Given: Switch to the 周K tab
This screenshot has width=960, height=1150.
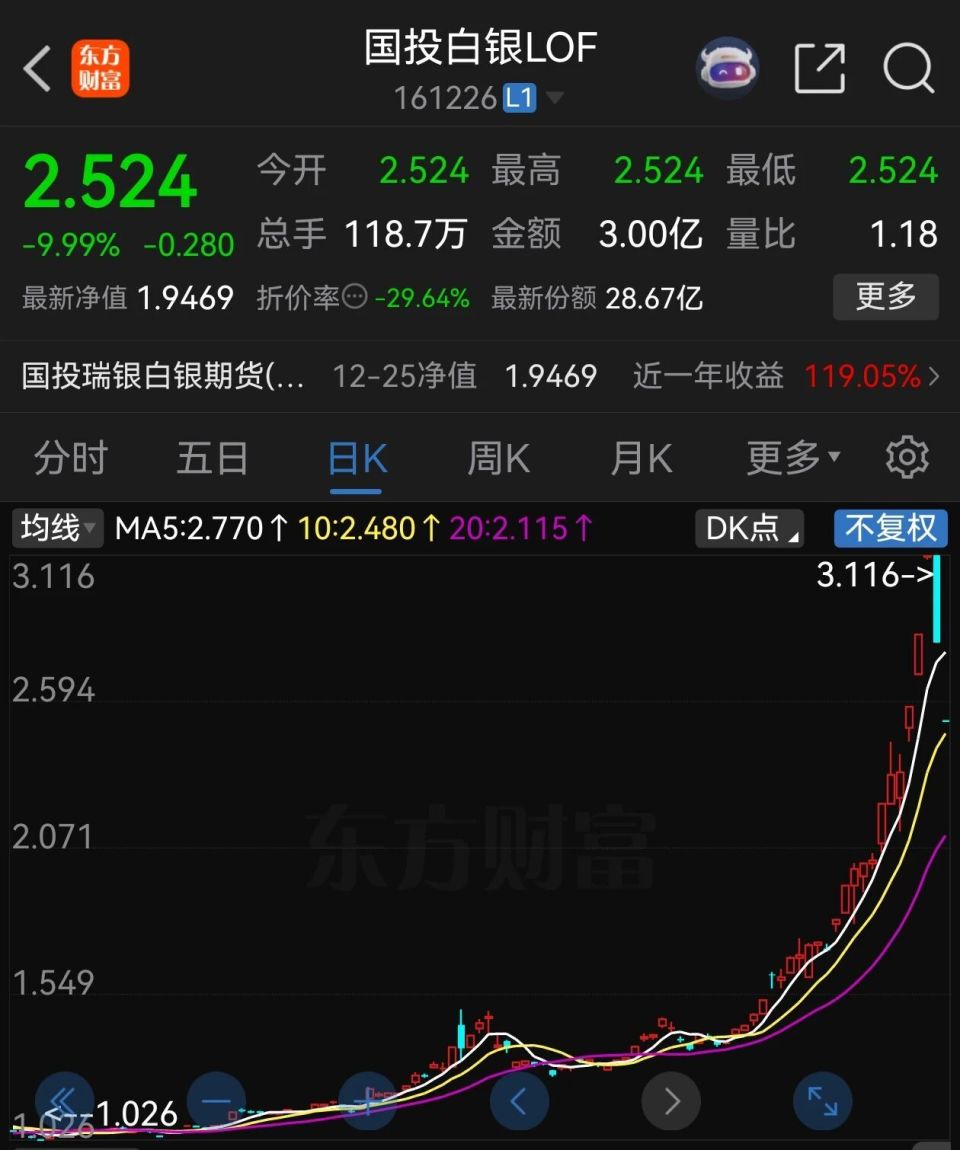Looking at the screenshot, I should tap(497, 457).
